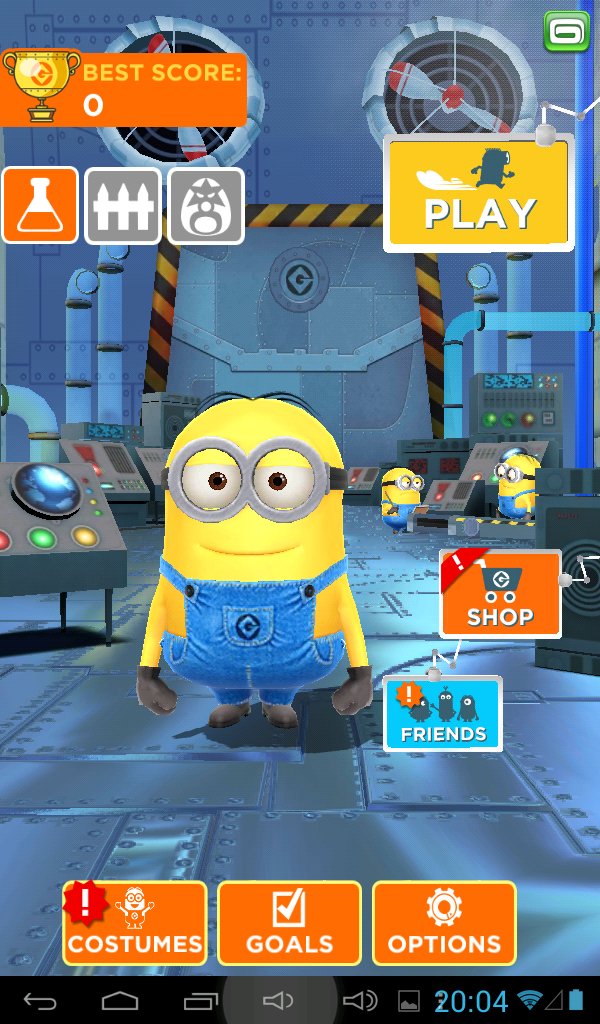Viewport: 600px width, 1024px height.
Task: Go back using the system back button
Action: point(41,1000)
